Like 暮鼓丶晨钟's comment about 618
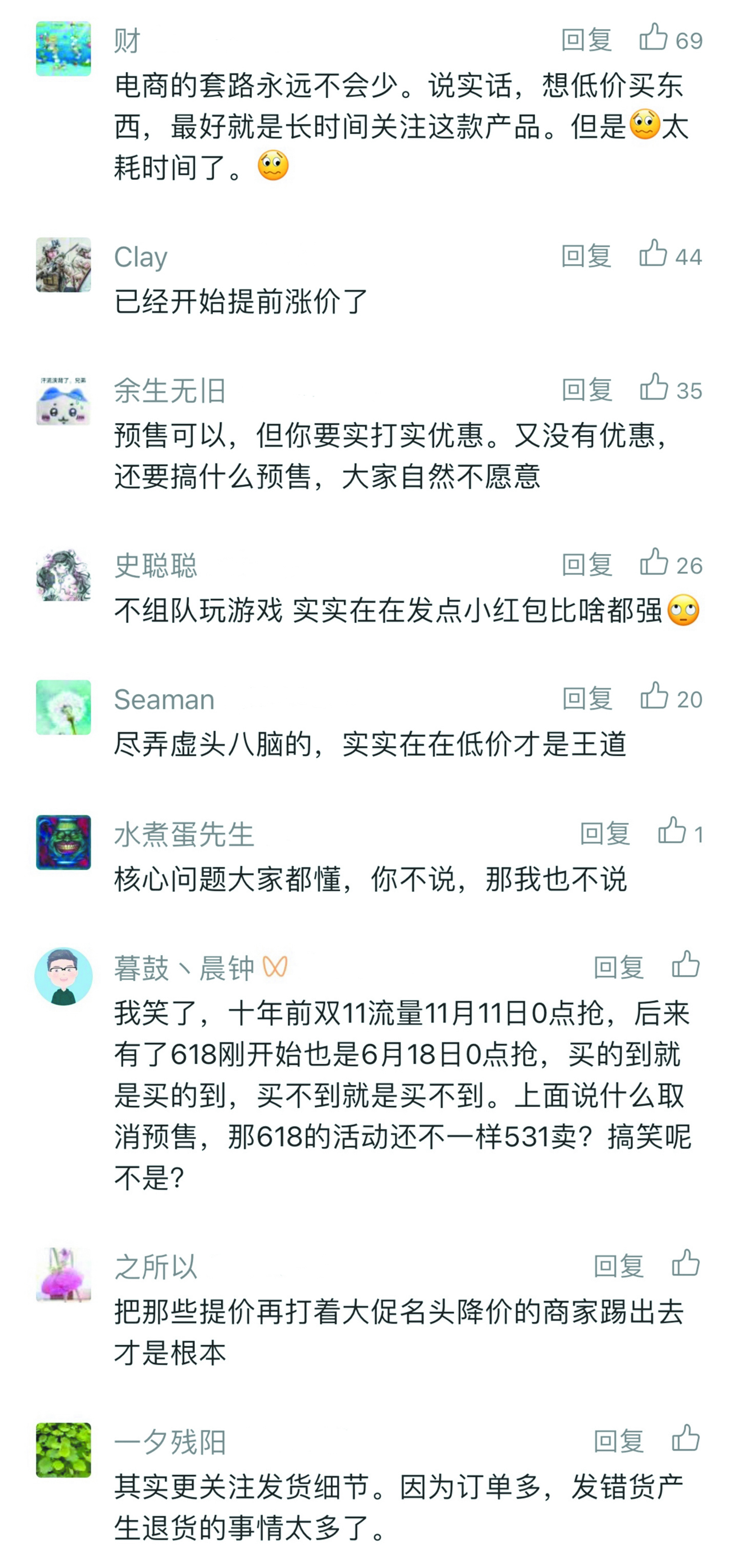The width and height of the screenshot is (738, 1568). tap(686, 965)
